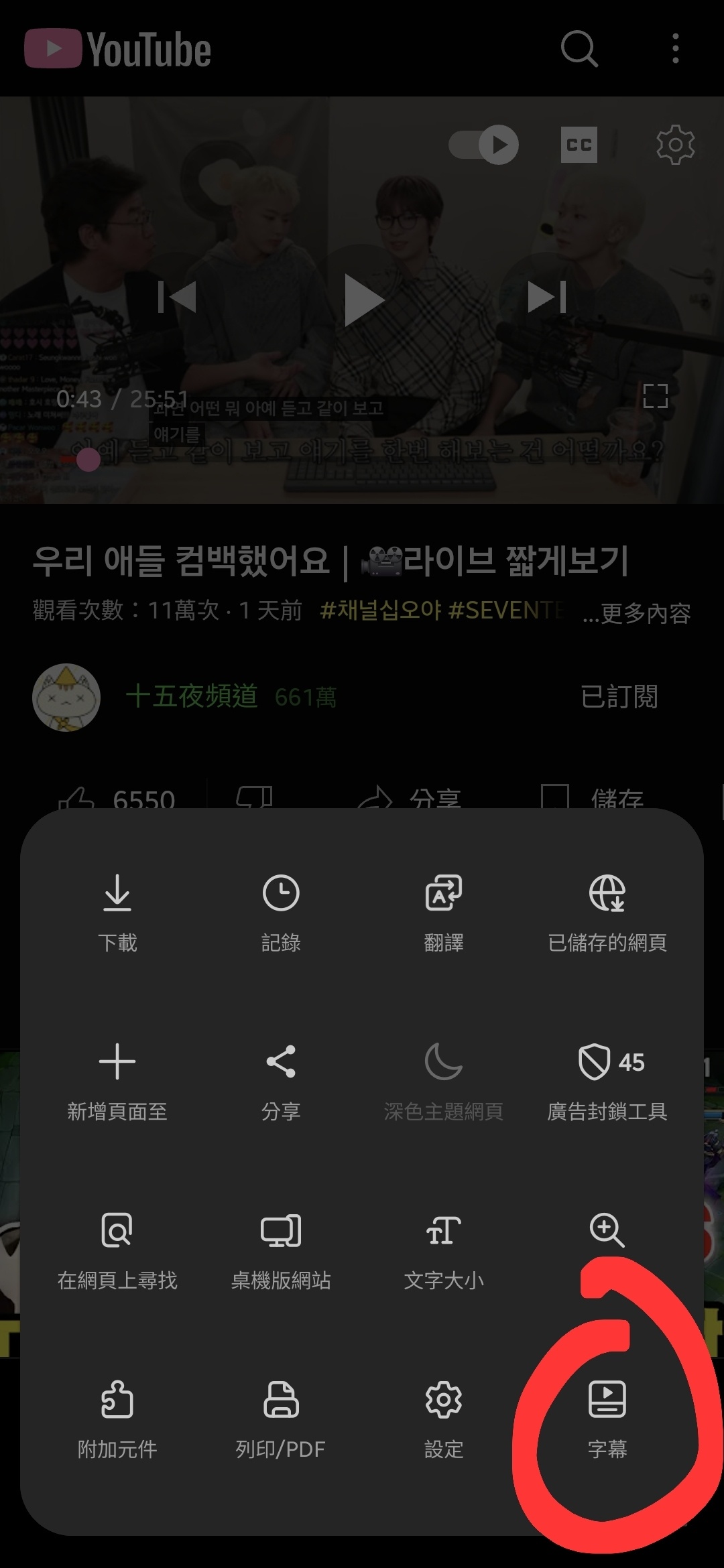
Task: Toggle the CC captions button on the video
Action: click(x=579, y=145)
